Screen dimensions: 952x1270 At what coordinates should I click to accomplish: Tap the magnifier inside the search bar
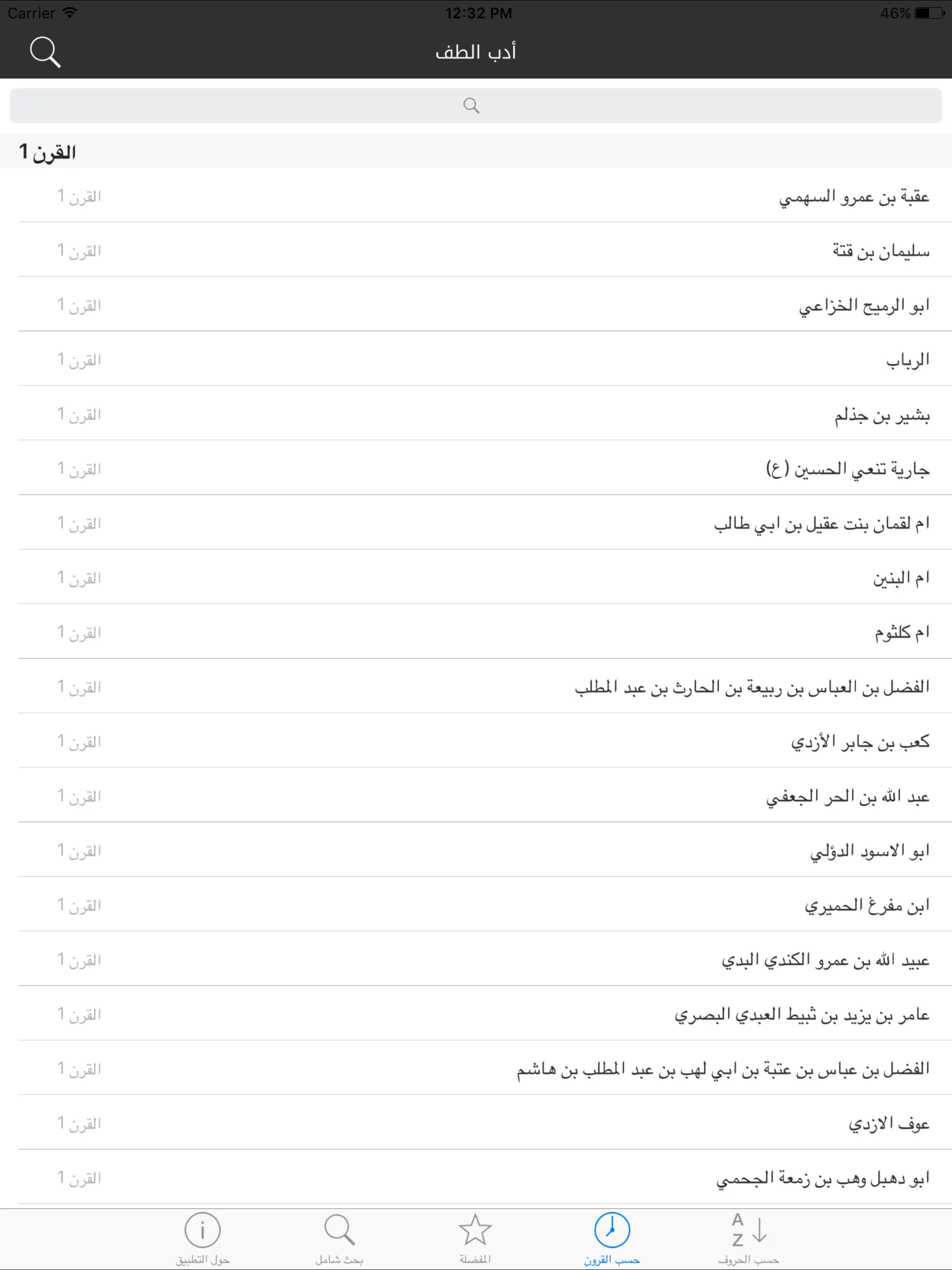(470, 106)
